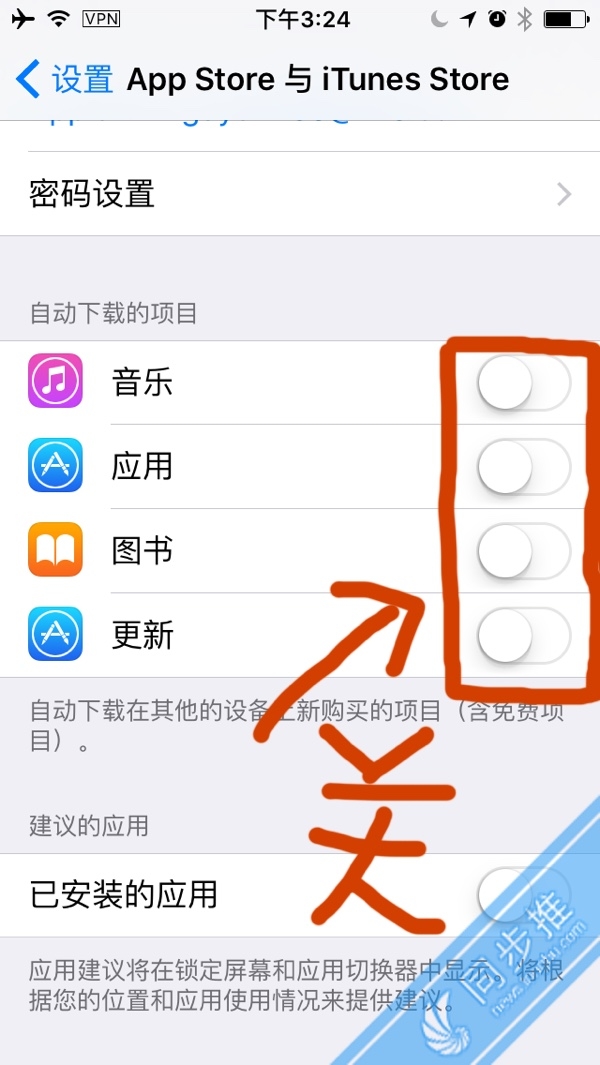Enable automatic downloads for 音乐

pos(523,383)
